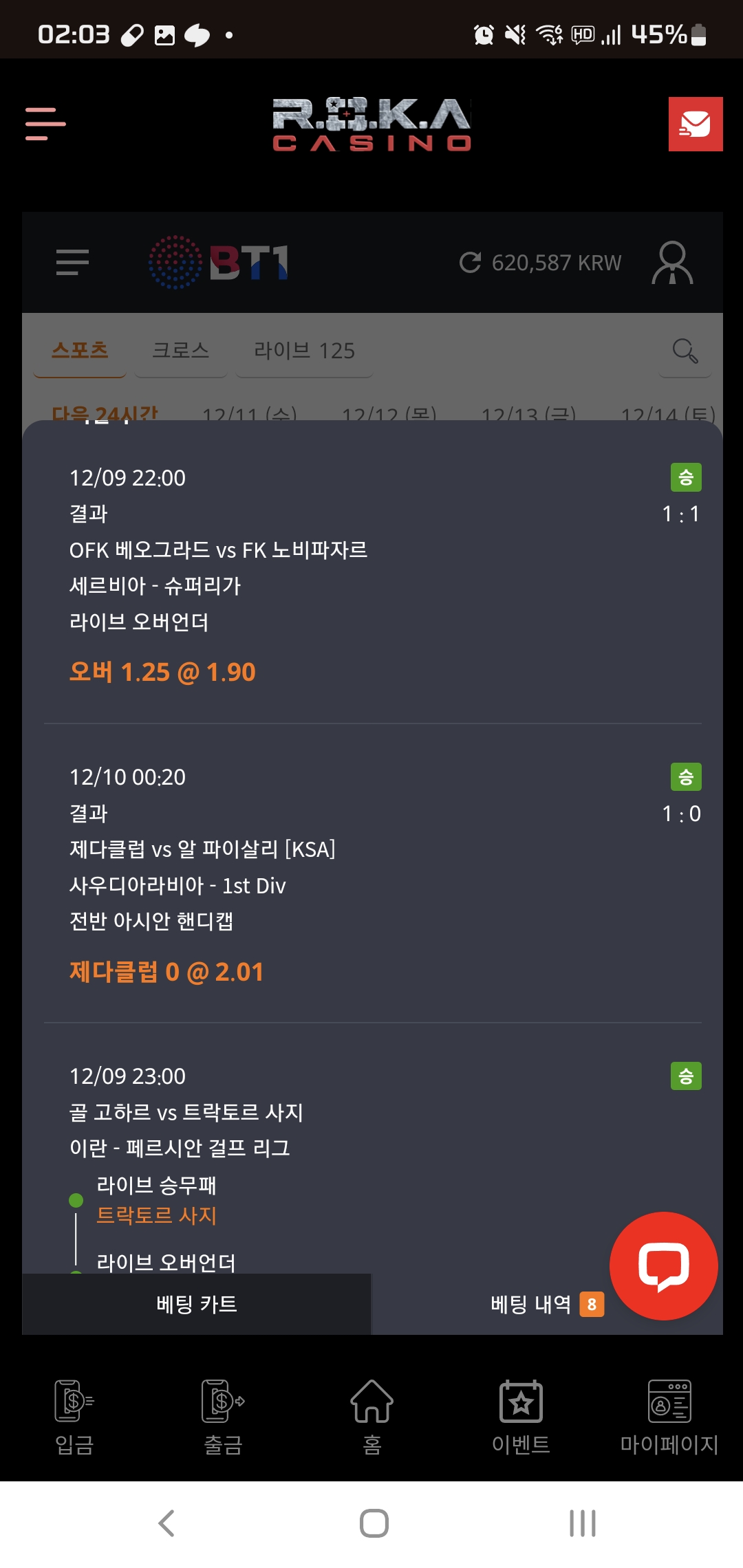This screenshot has height=1568, width=743.
Task: Go to 출금 withdrawal page
Action: pos(223,1417)
